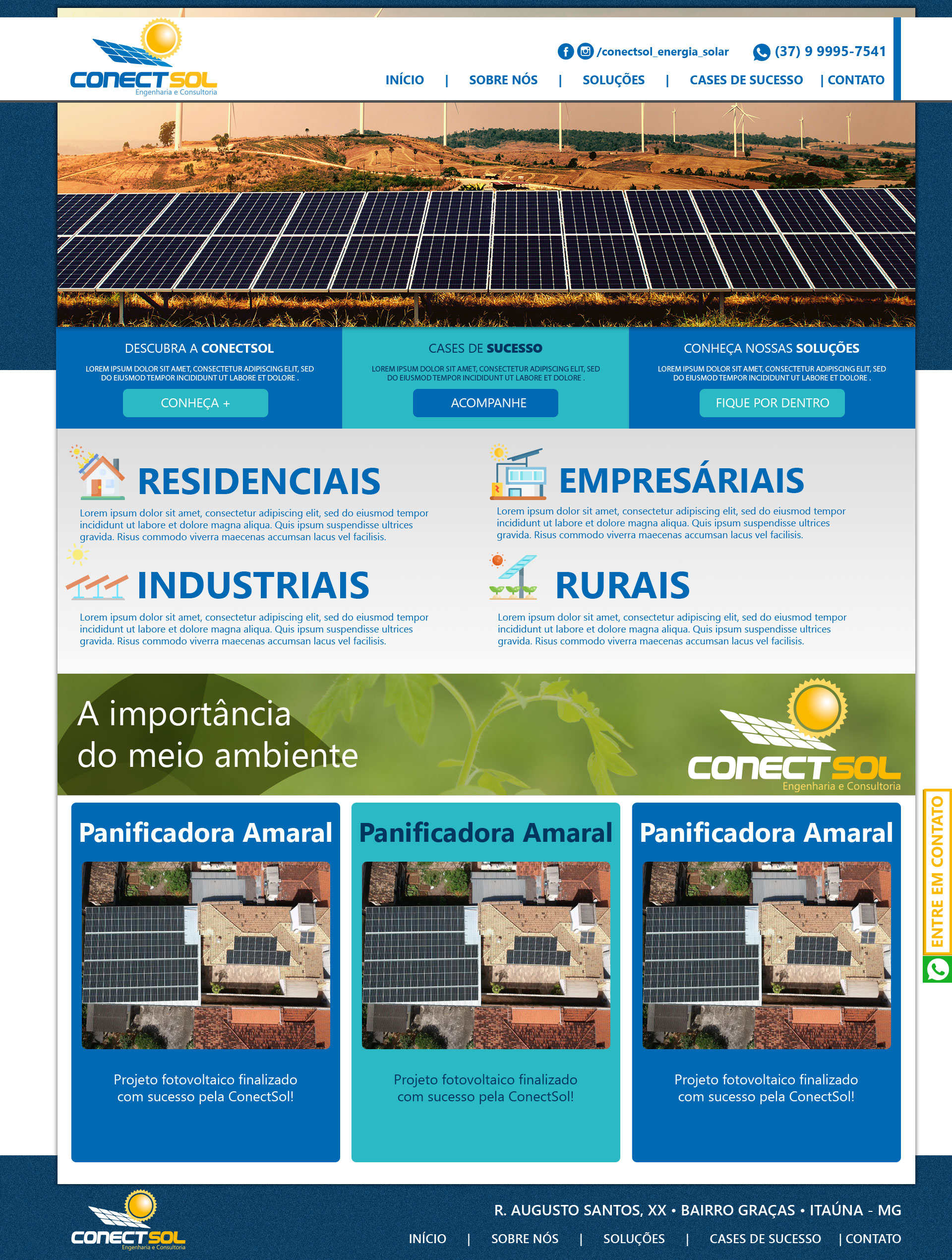
Task: Go to INÍCIO in the header menu
Action: pos(404,80)
